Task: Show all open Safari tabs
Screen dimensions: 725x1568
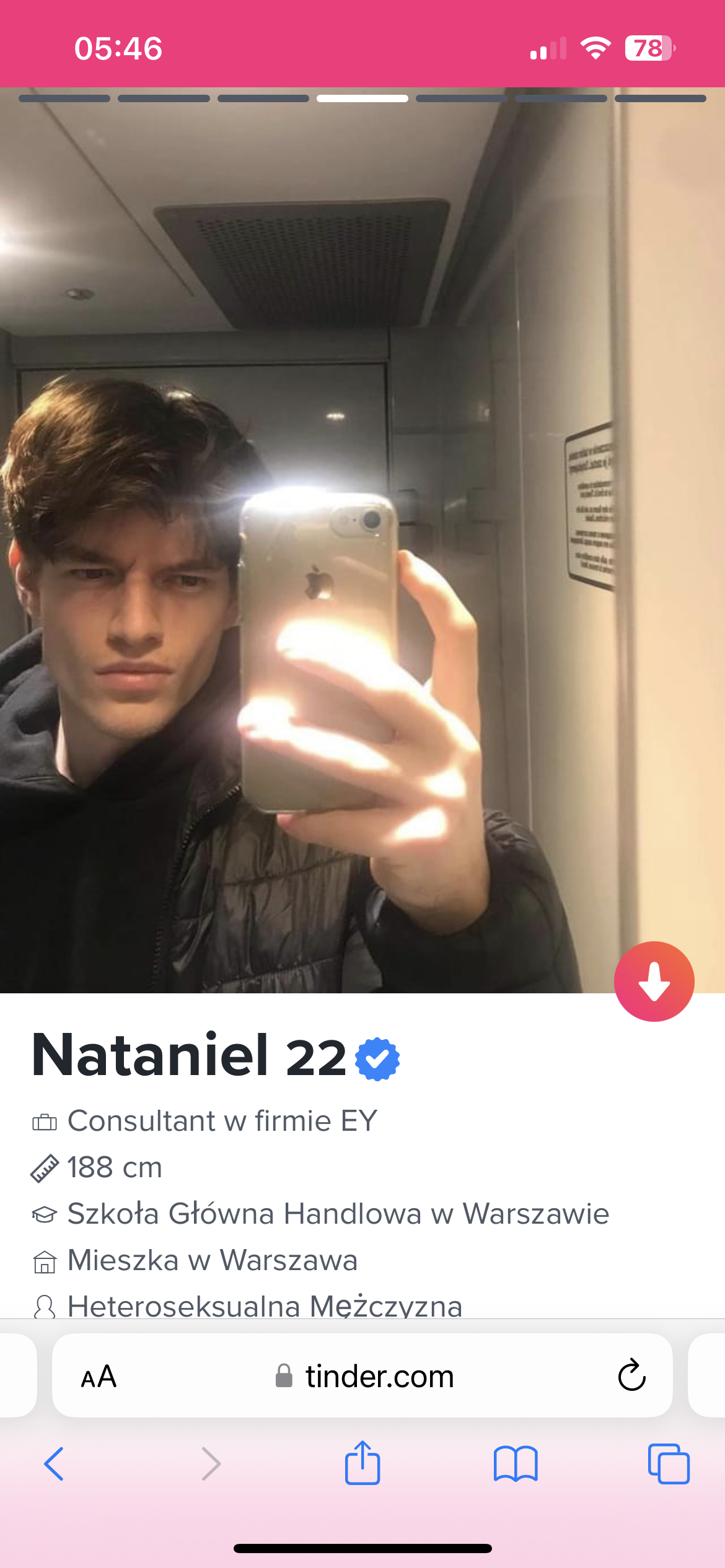Action: pyautogui.click(x=669, y=1464)
